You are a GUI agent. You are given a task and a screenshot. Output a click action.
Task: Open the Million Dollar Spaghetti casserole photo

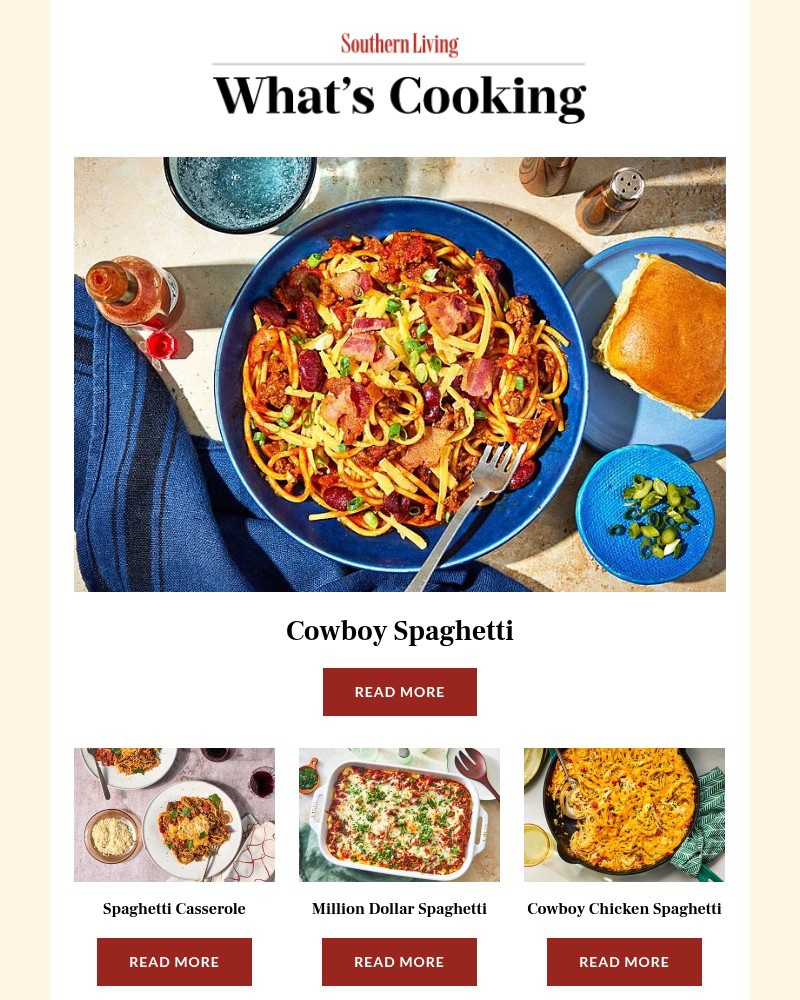click(399, 814)
